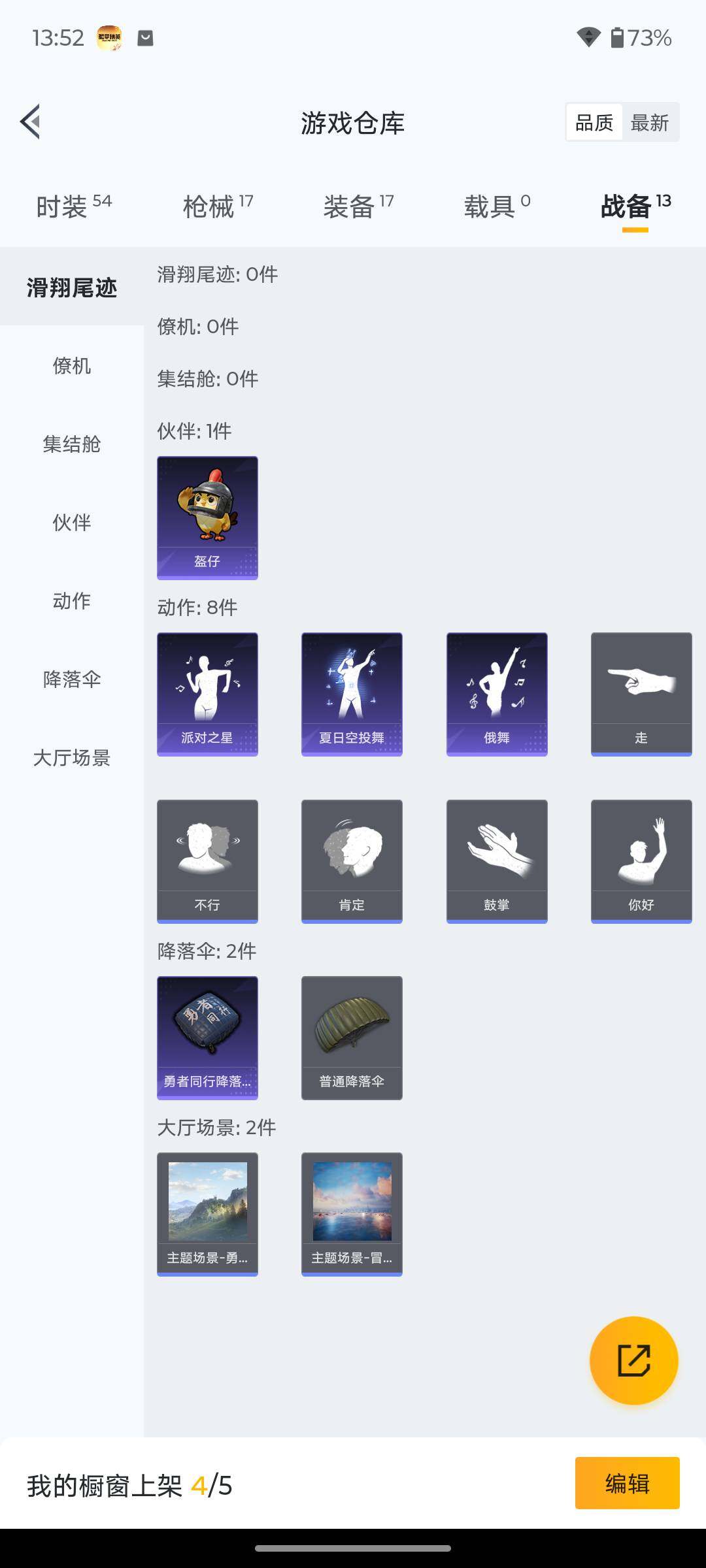The image size is (706, 1568).
Task: Open the 盔仔 companion item
Action: pos(207,517)
